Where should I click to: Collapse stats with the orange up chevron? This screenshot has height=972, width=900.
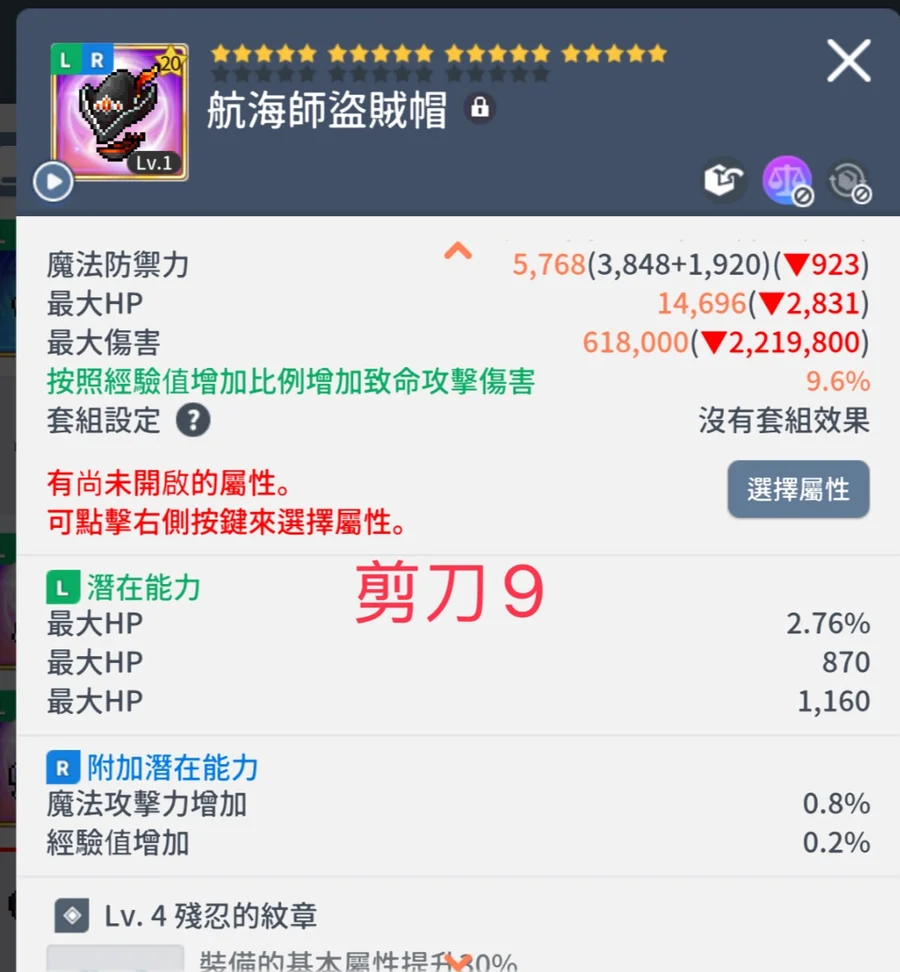(x=458, y=251)
